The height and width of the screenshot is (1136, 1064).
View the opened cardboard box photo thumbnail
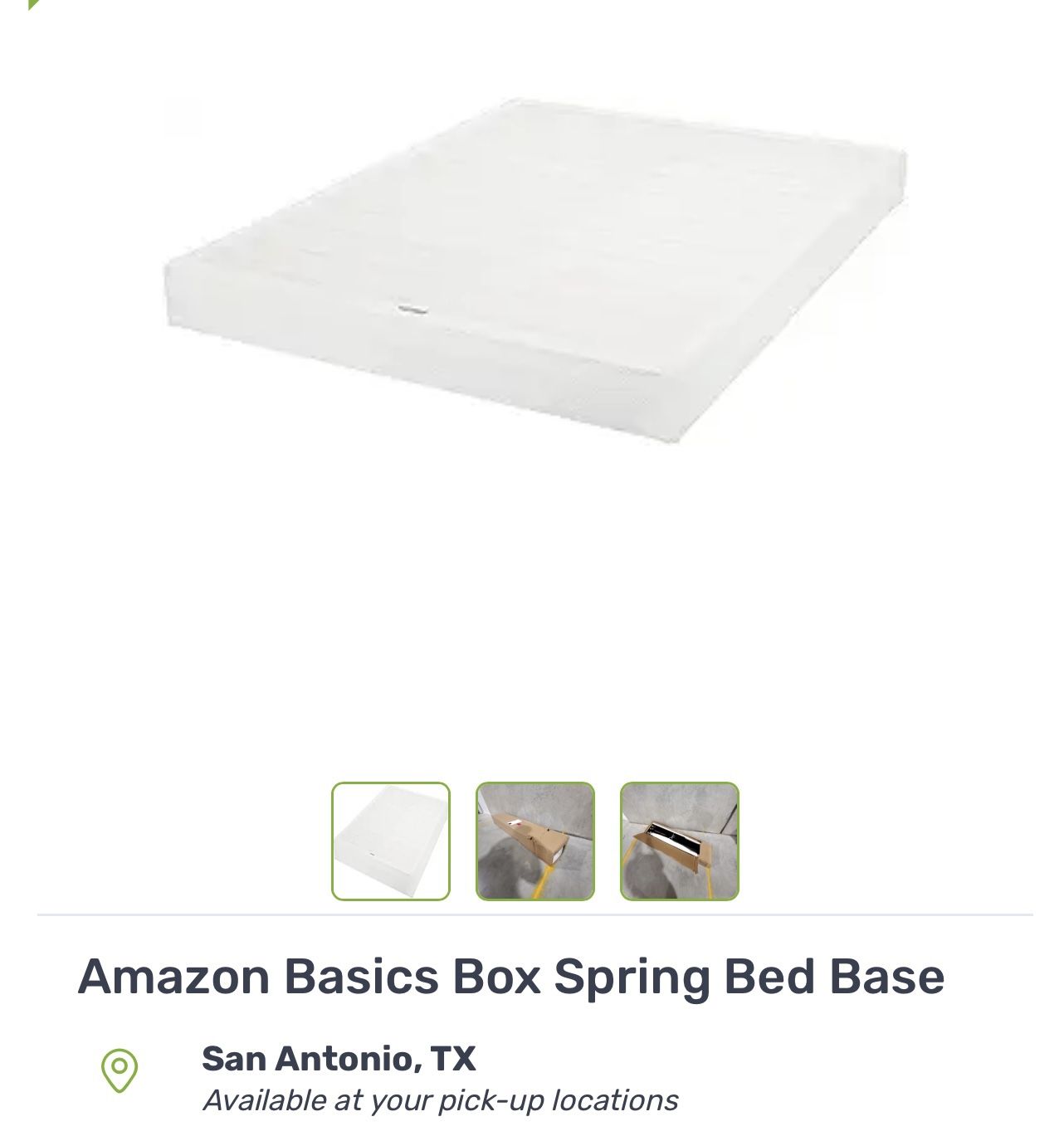[680, 841]
